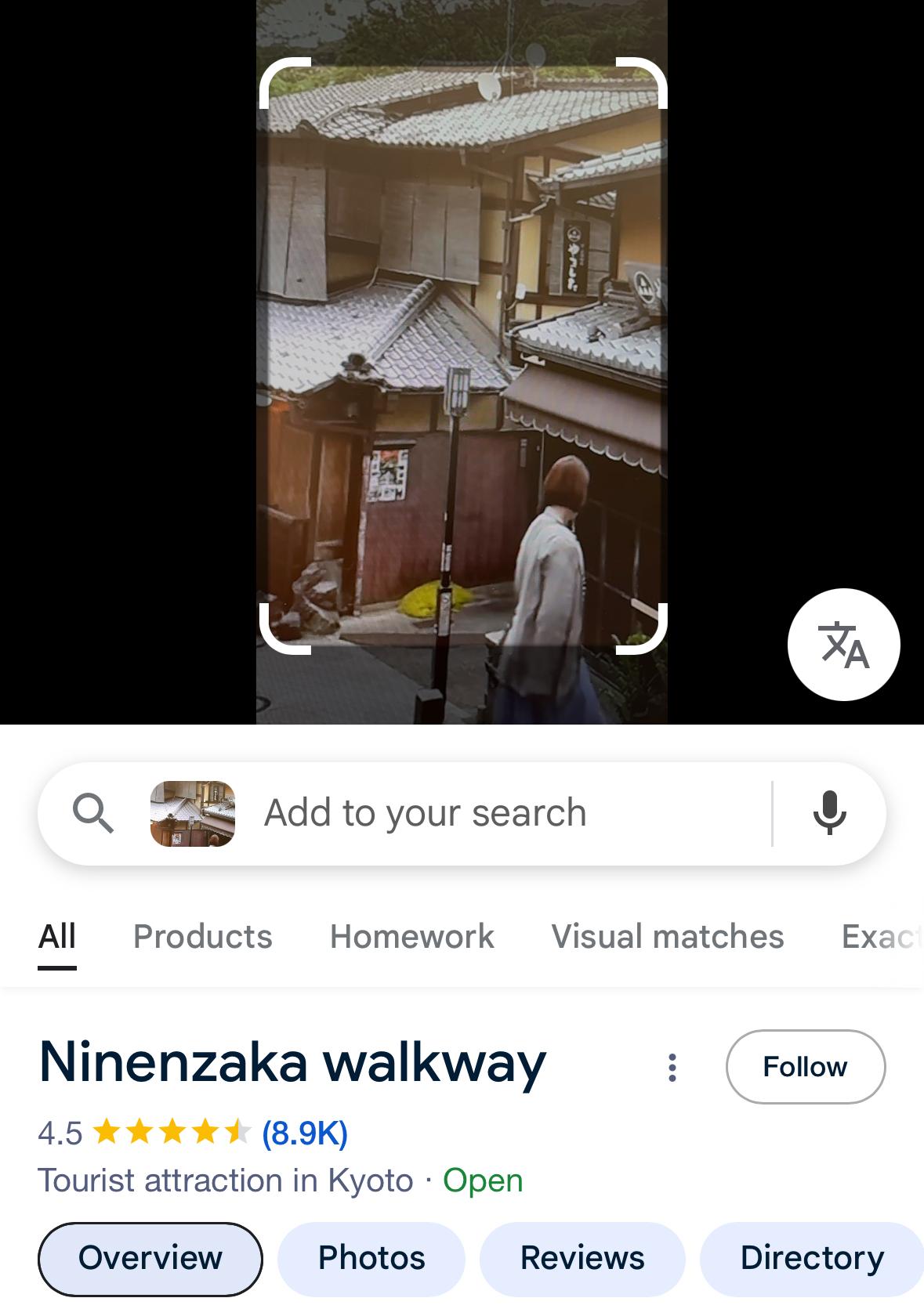
Task: Follow Ninenzaka walkway
Action: coord(805,1067)
